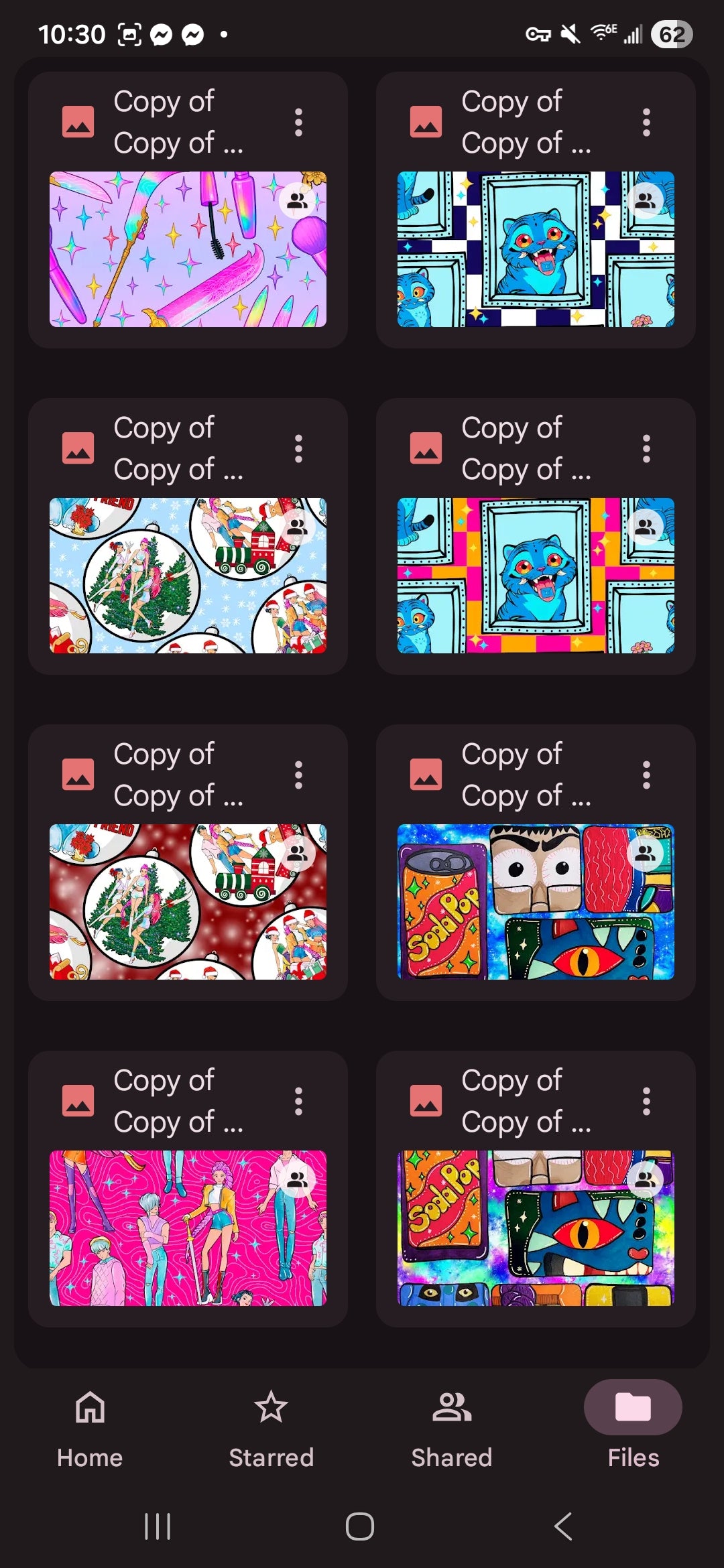Open the Soda Pop can with angry eyes file
The image size is (724, 1568).
[536, 902]
